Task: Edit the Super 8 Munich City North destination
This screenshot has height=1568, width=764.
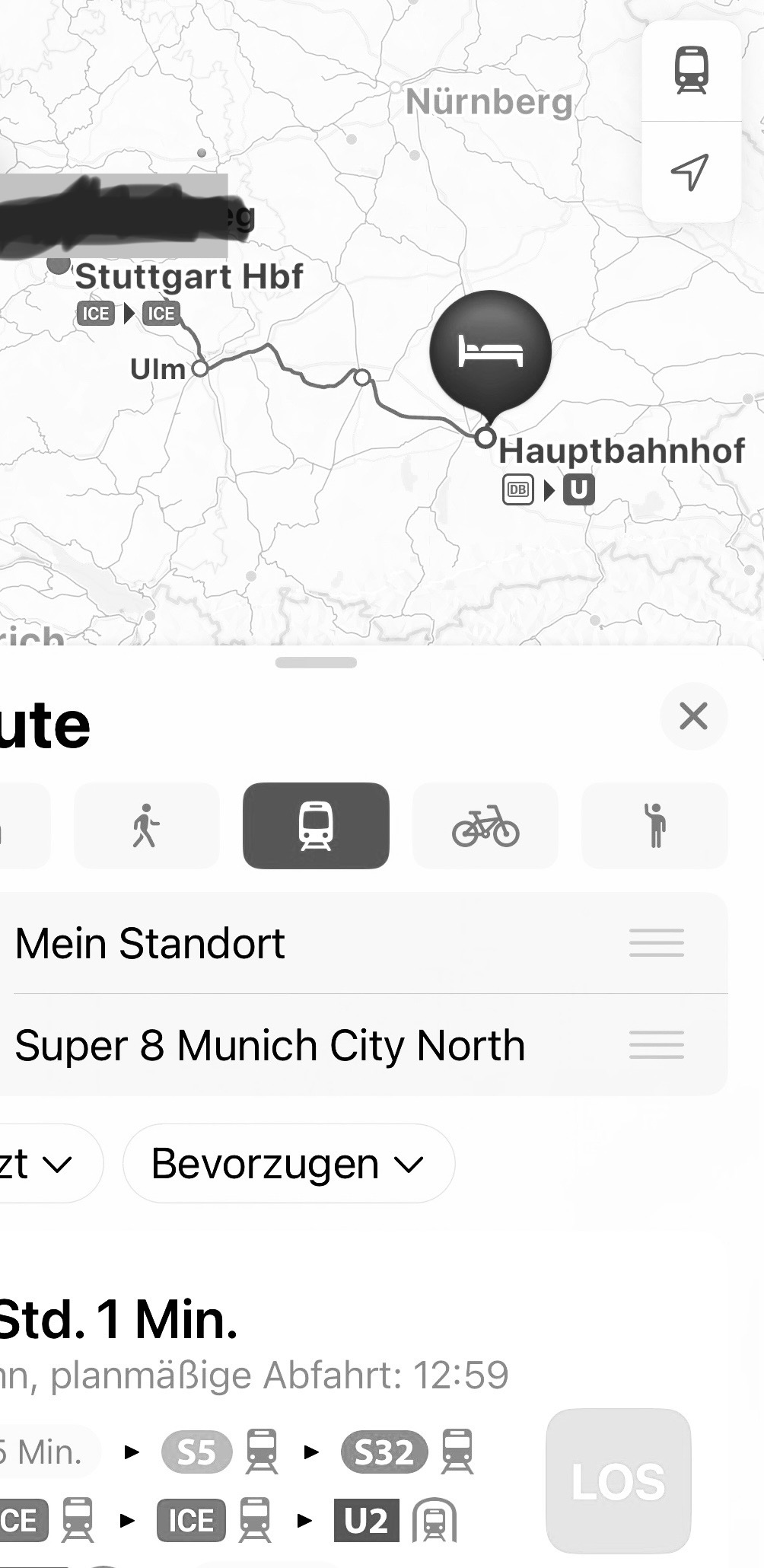Action: click(x=364, y=1046)
